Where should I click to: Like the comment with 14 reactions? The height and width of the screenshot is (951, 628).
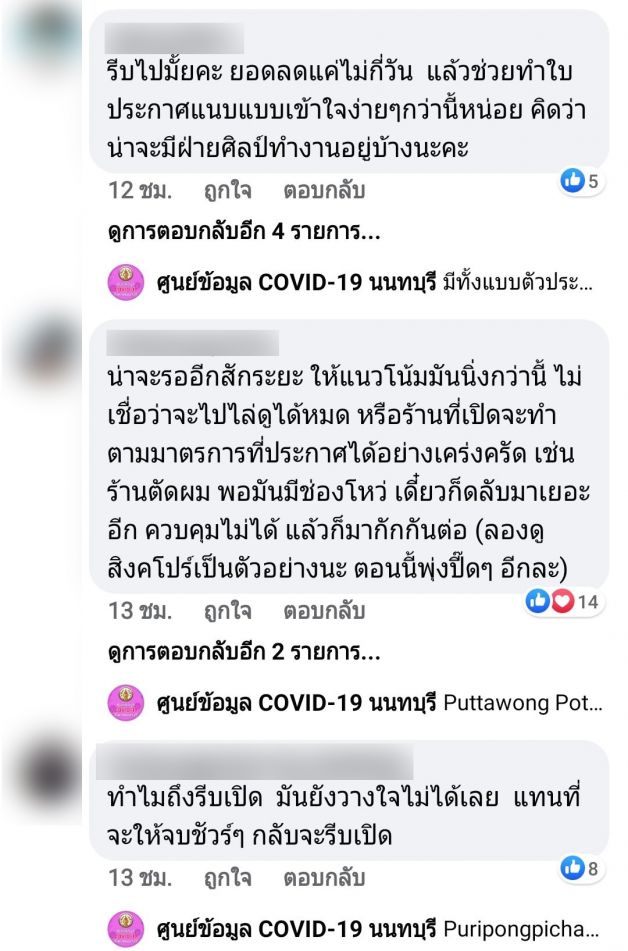point(228,610)
